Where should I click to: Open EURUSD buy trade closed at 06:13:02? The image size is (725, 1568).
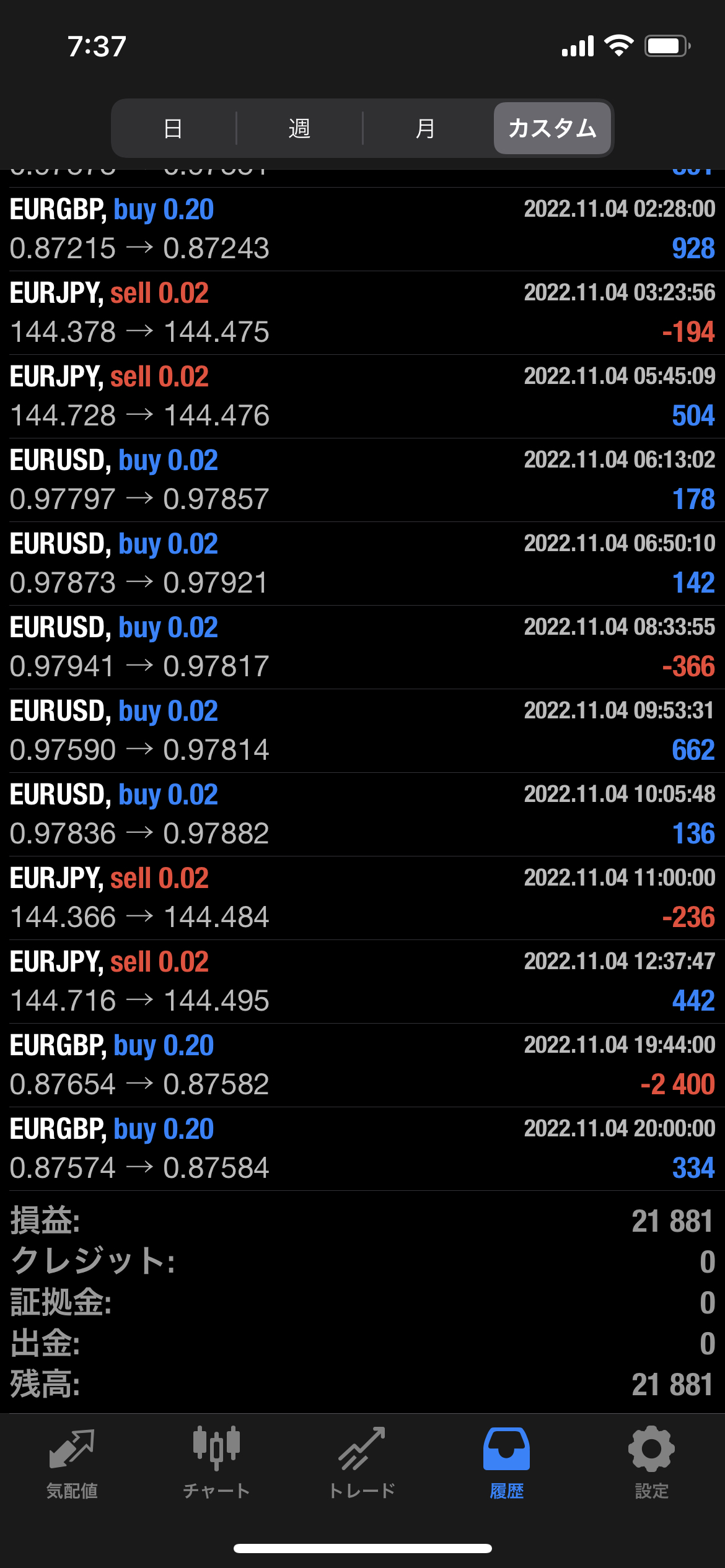tap(362, 480)
